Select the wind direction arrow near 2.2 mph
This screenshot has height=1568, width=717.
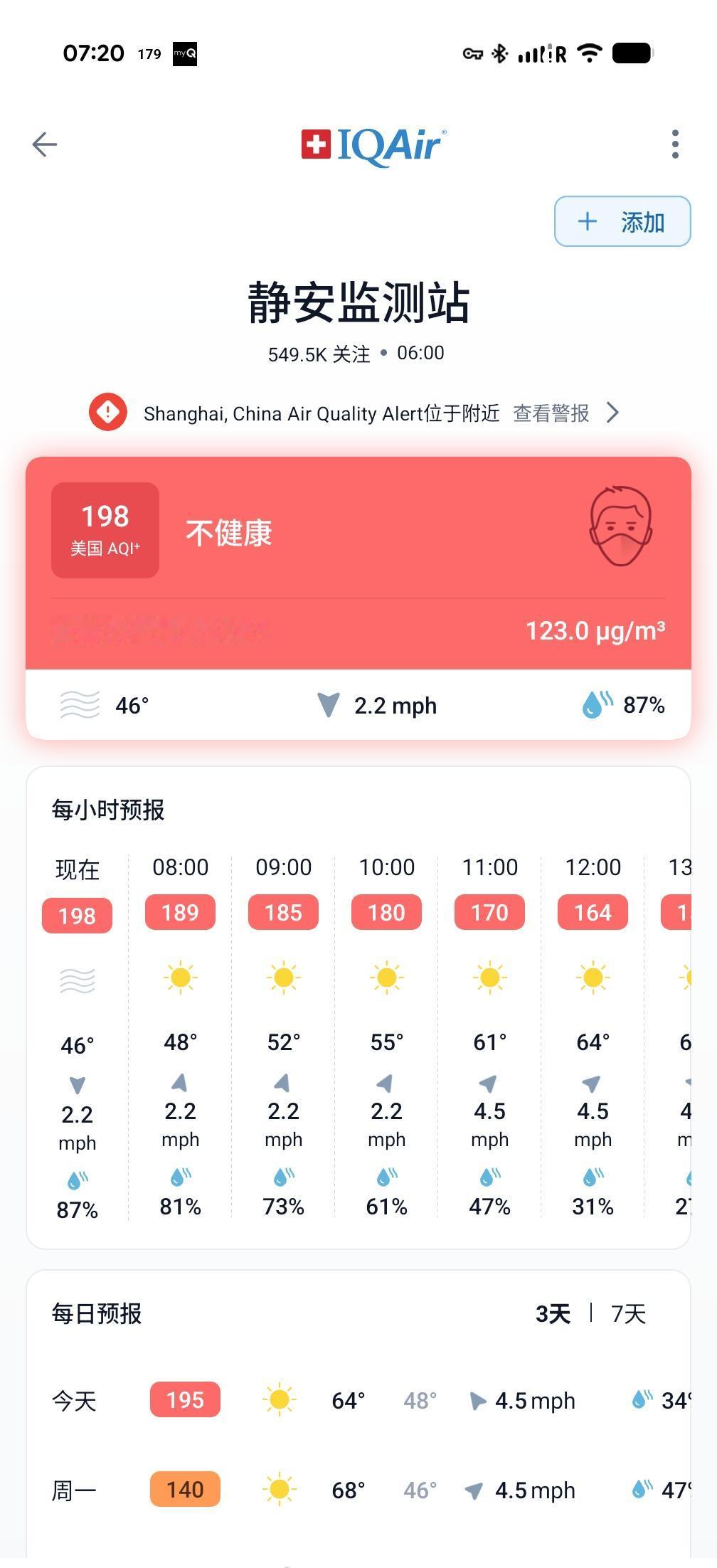329,705
